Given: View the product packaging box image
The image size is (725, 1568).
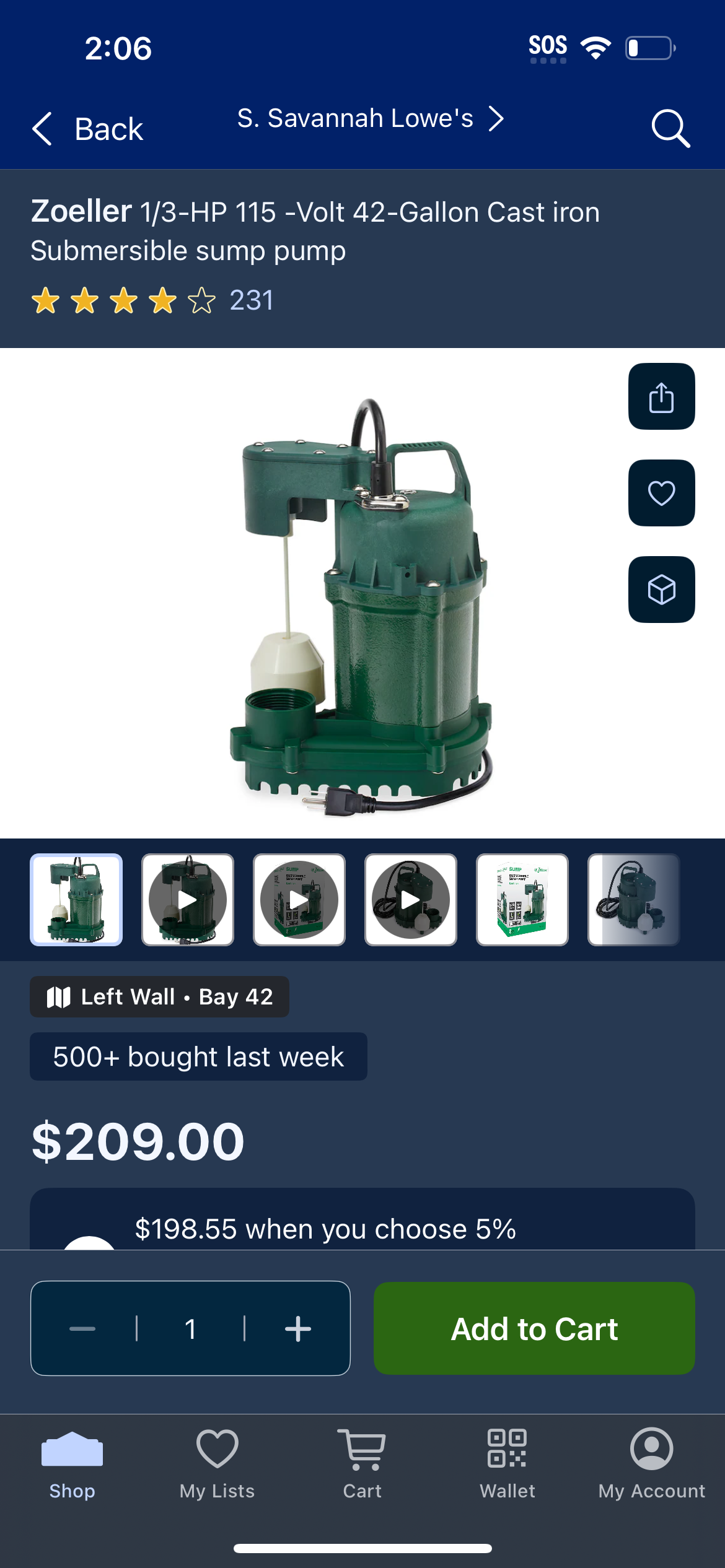Looking at the screenshot, I should pos(522,900).
